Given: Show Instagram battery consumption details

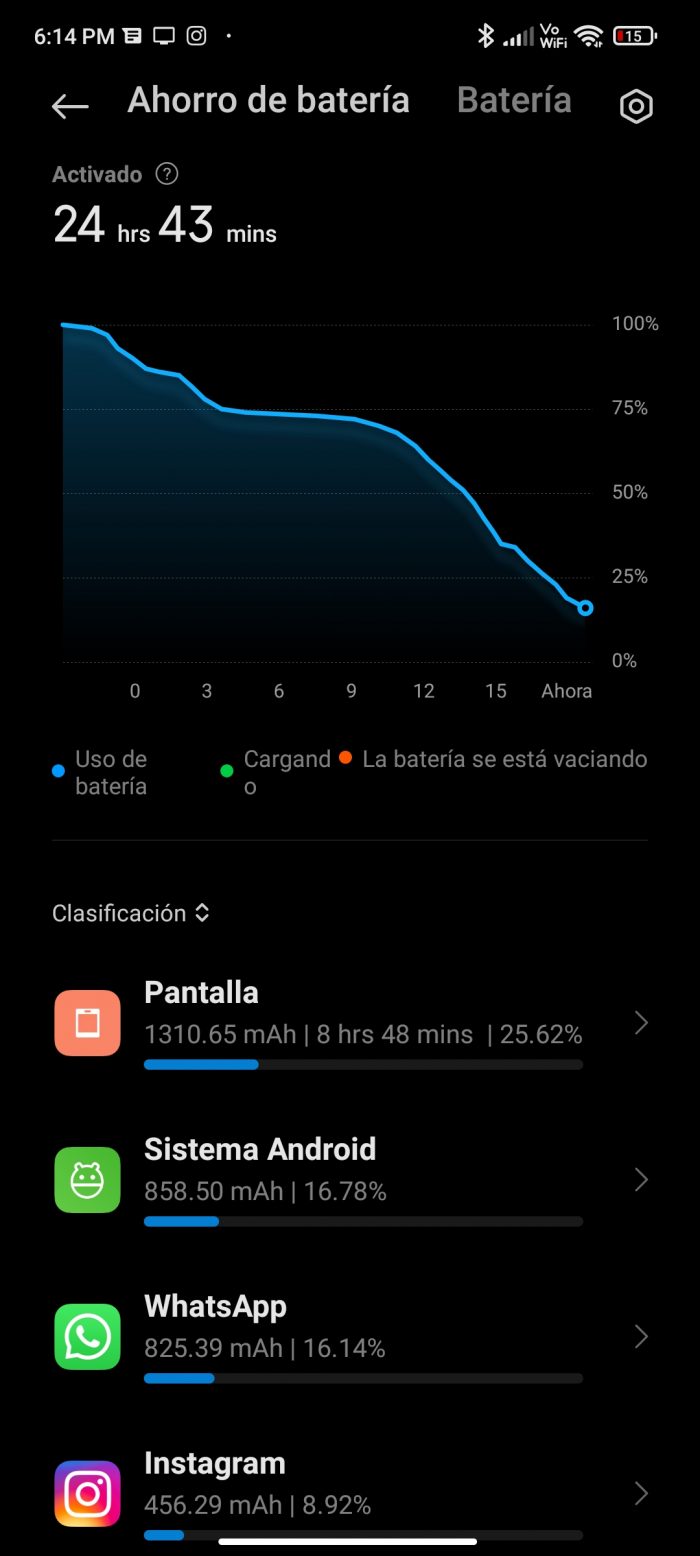Looking at the screenshot, I should coord(350,1492).
